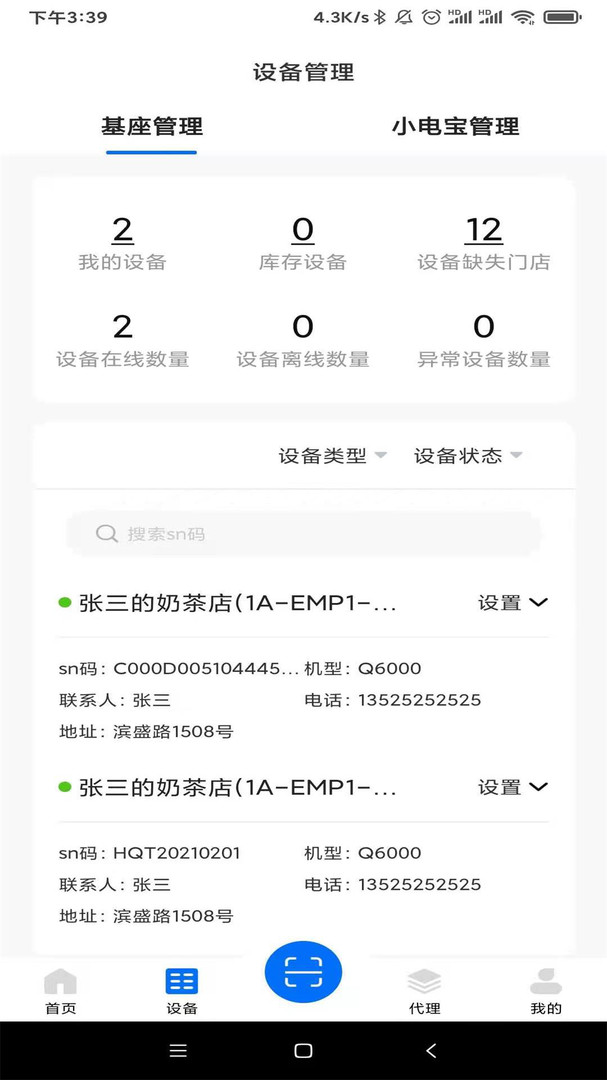Open the 我的设备 count link

click(x=122, y=231)
